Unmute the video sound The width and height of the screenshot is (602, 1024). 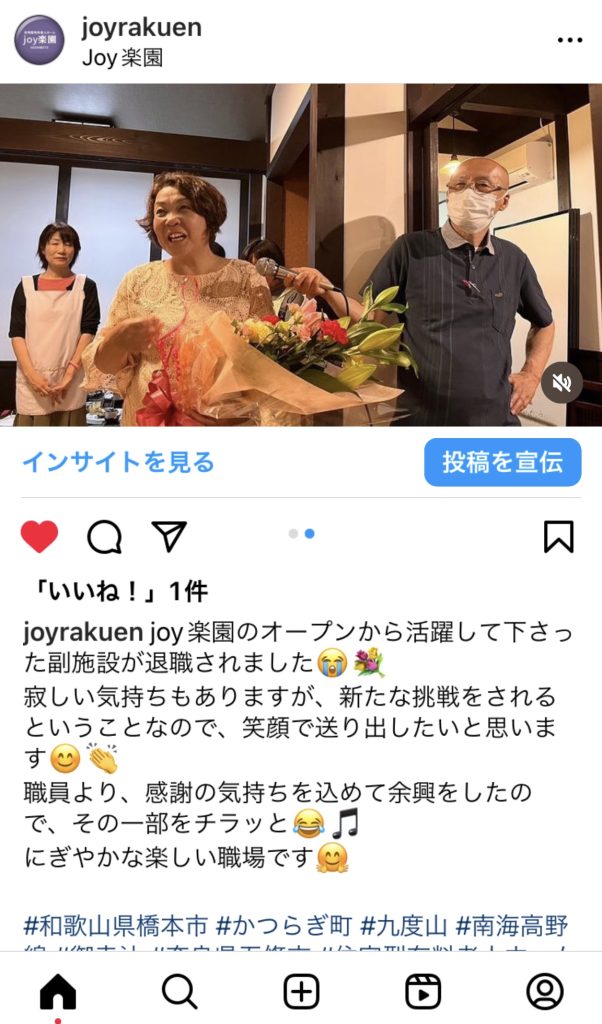[x=562, y=383]
